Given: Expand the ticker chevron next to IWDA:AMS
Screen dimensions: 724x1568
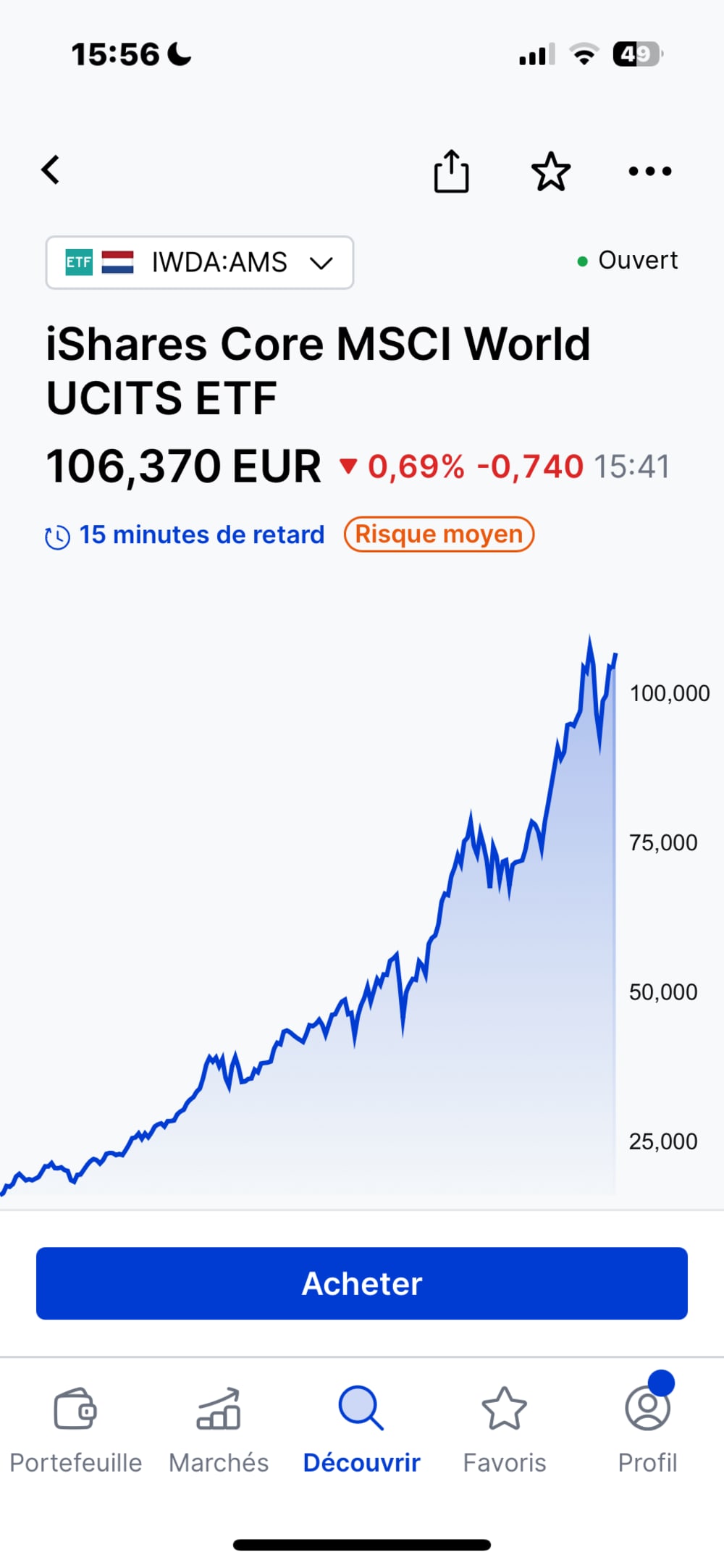Looking at the screenshot, I should pyautogui.click(x=323, y=263).
